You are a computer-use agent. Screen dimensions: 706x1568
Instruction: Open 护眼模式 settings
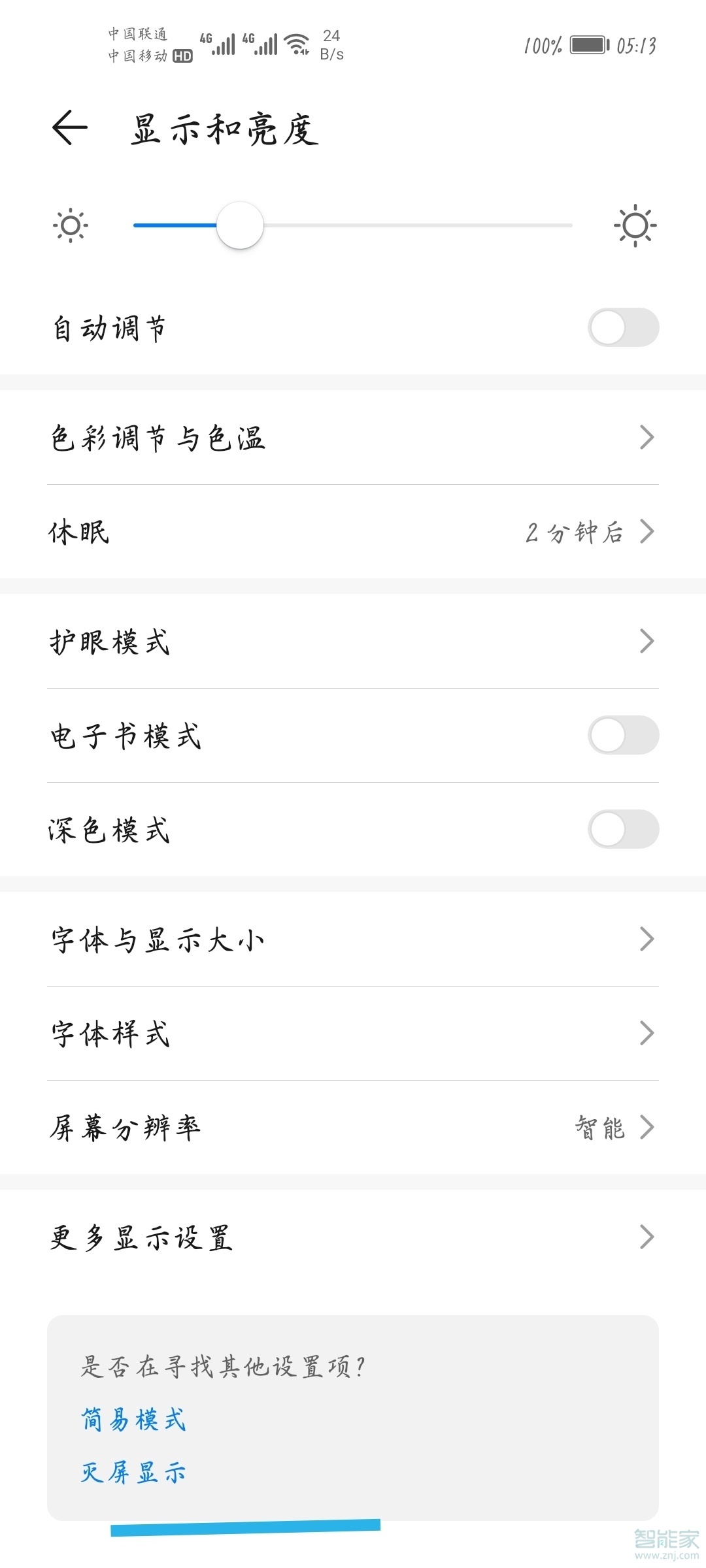[x=353, y=642]
